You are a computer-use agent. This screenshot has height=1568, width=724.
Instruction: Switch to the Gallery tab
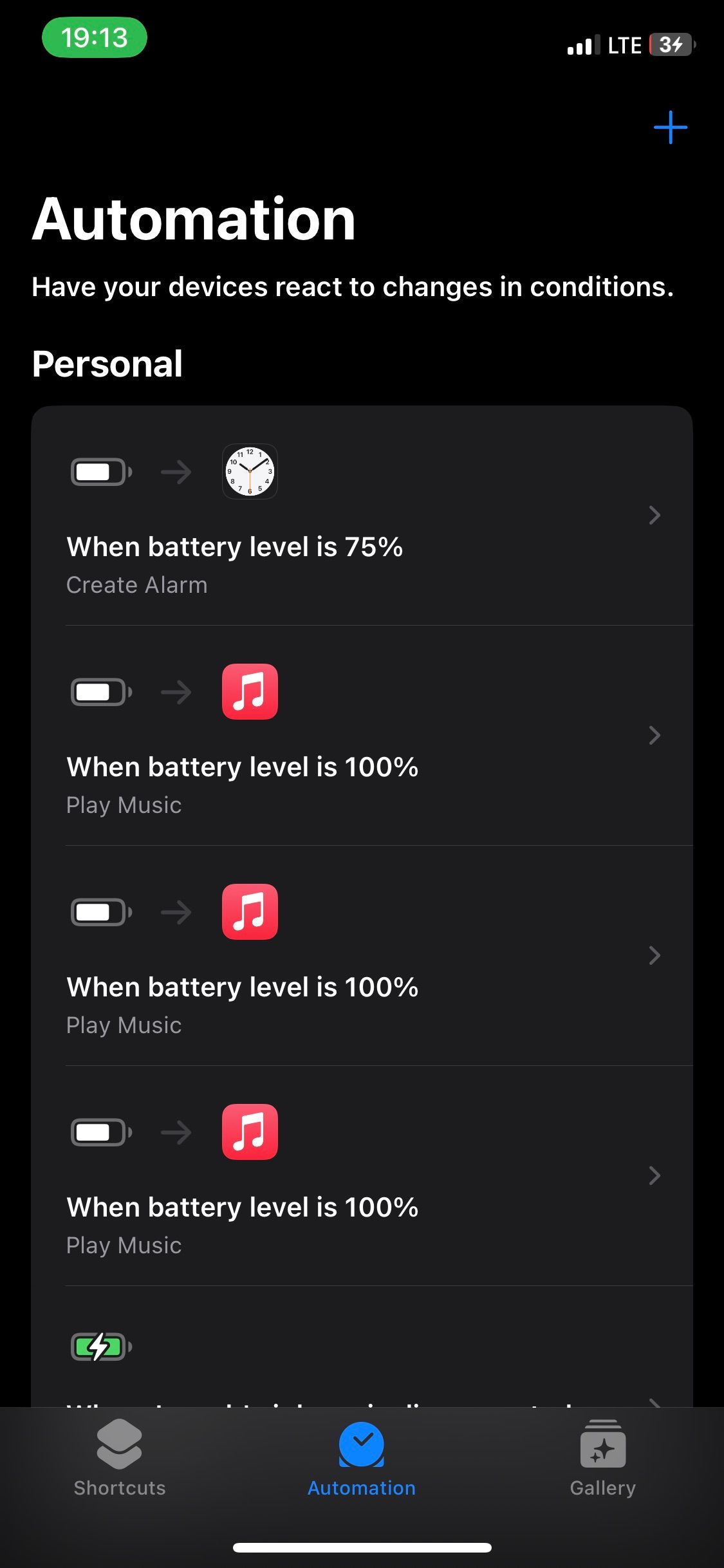(602, 1459)
